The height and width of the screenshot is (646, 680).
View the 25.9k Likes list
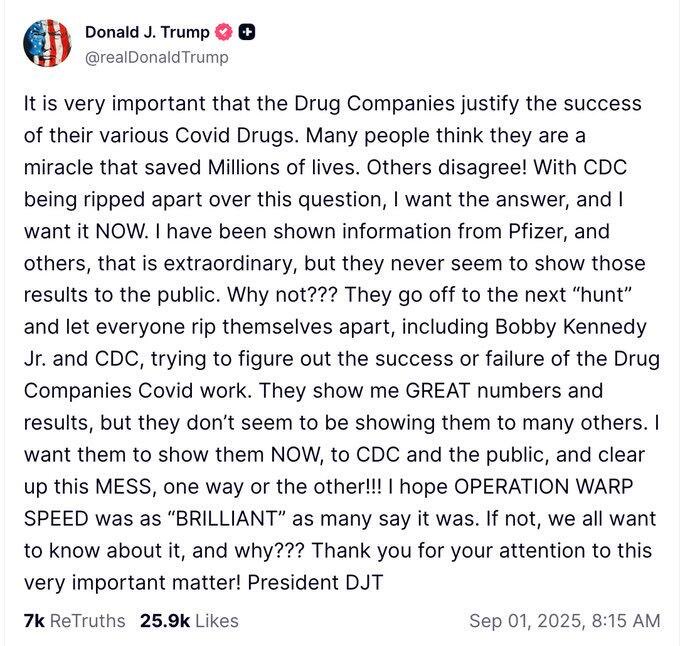coord(189,620)
